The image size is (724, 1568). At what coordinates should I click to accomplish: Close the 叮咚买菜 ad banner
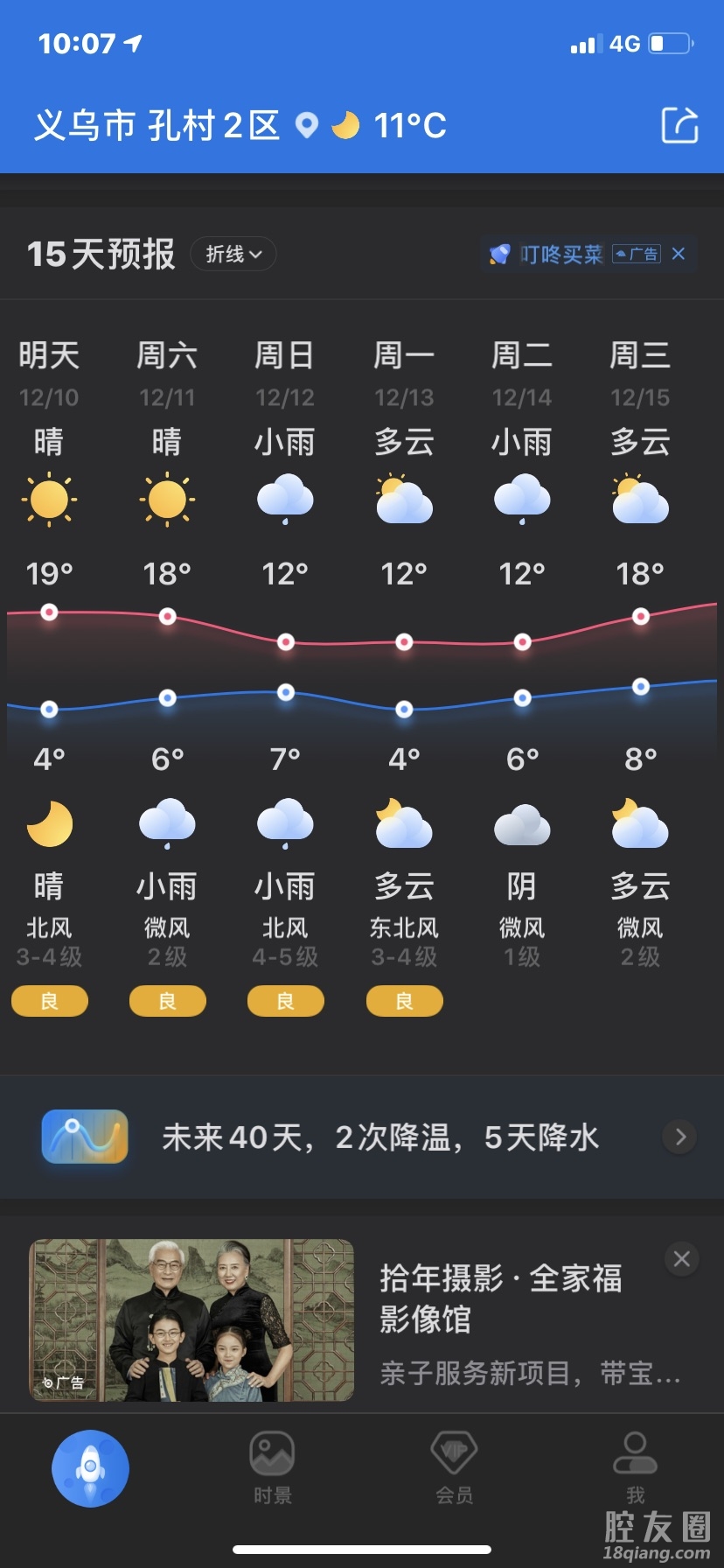(679, 254)
